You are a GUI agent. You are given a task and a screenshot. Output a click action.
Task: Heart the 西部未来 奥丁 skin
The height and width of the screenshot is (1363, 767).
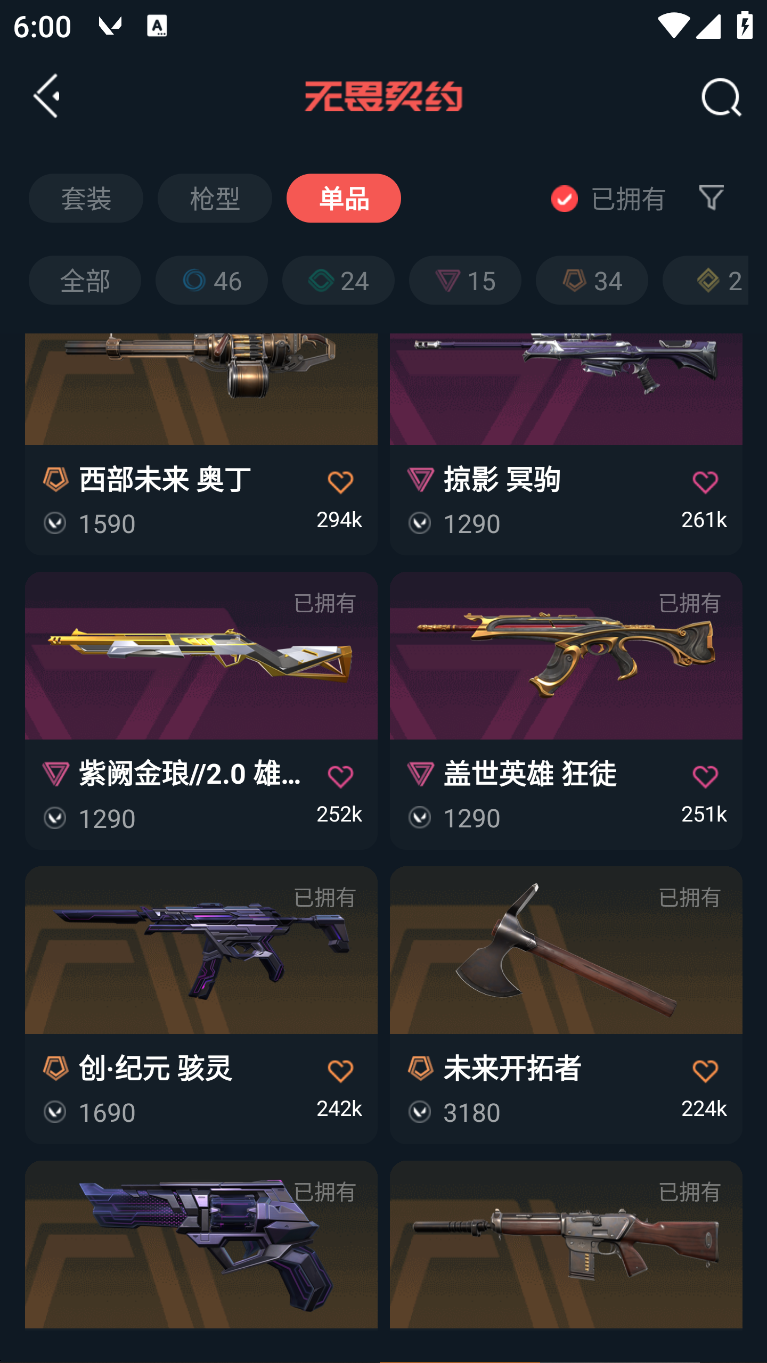click(340, 482)
